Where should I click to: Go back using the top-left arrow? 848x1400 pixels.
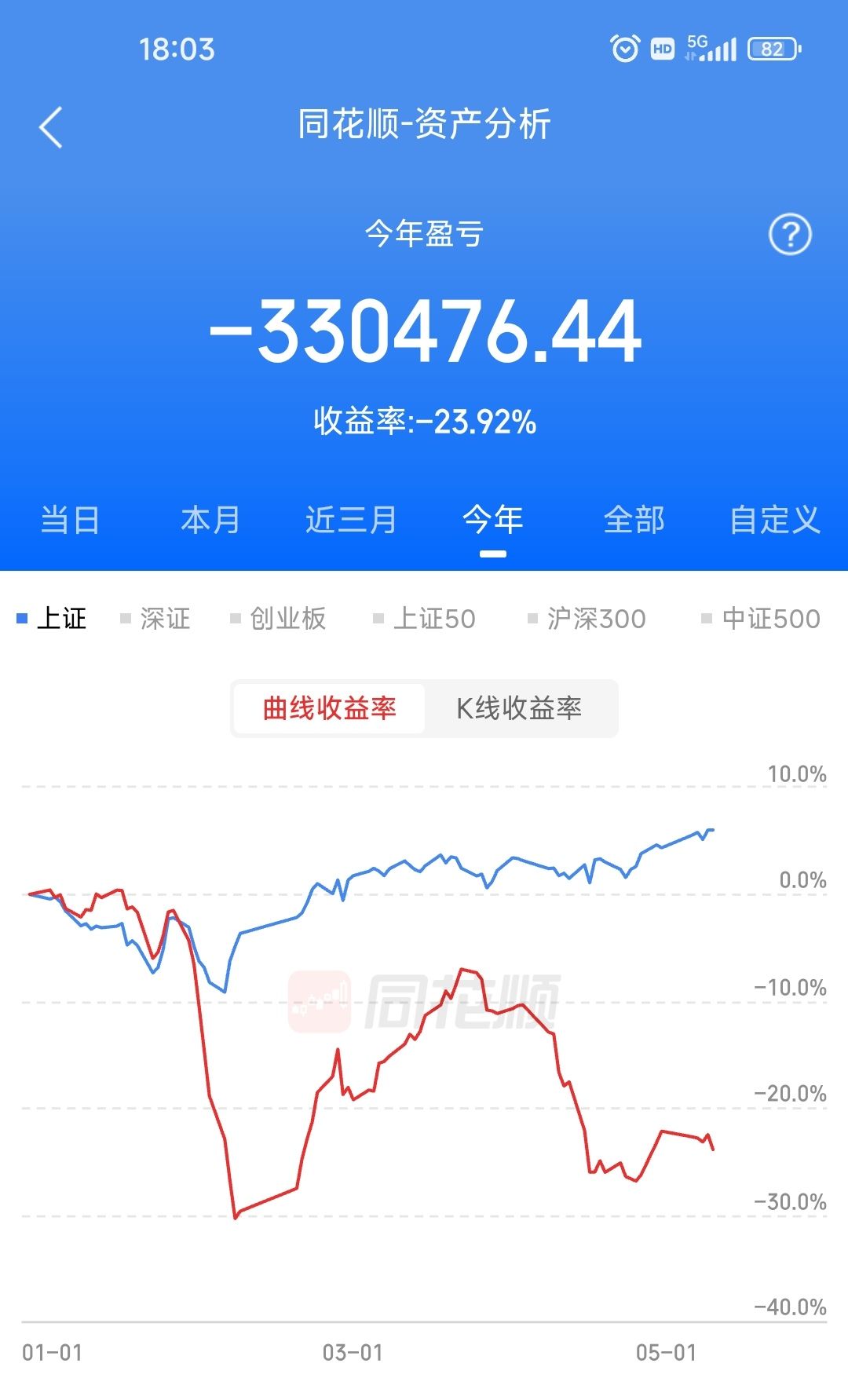[x=50, y=127]
